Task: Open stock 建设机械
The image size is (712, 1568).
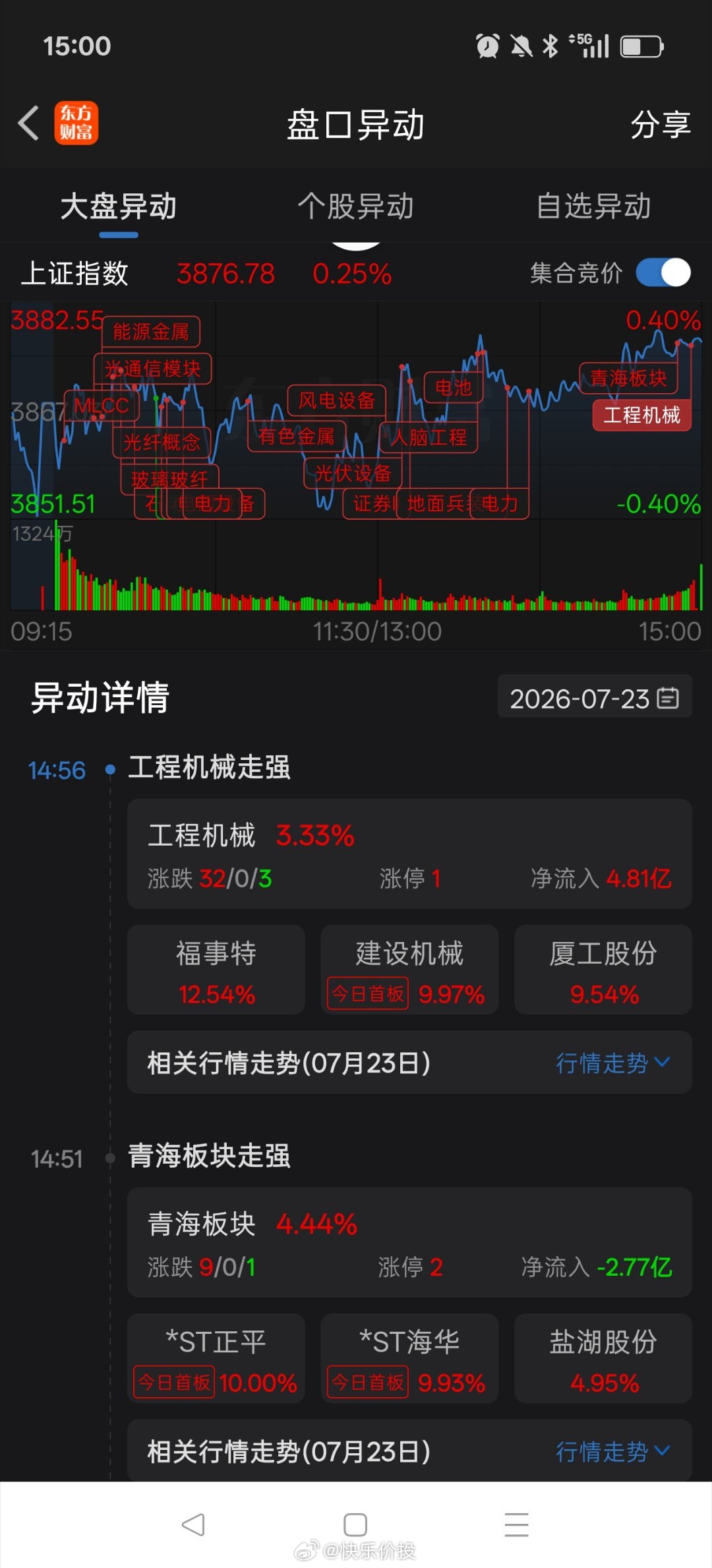Action: pos(409,970)
